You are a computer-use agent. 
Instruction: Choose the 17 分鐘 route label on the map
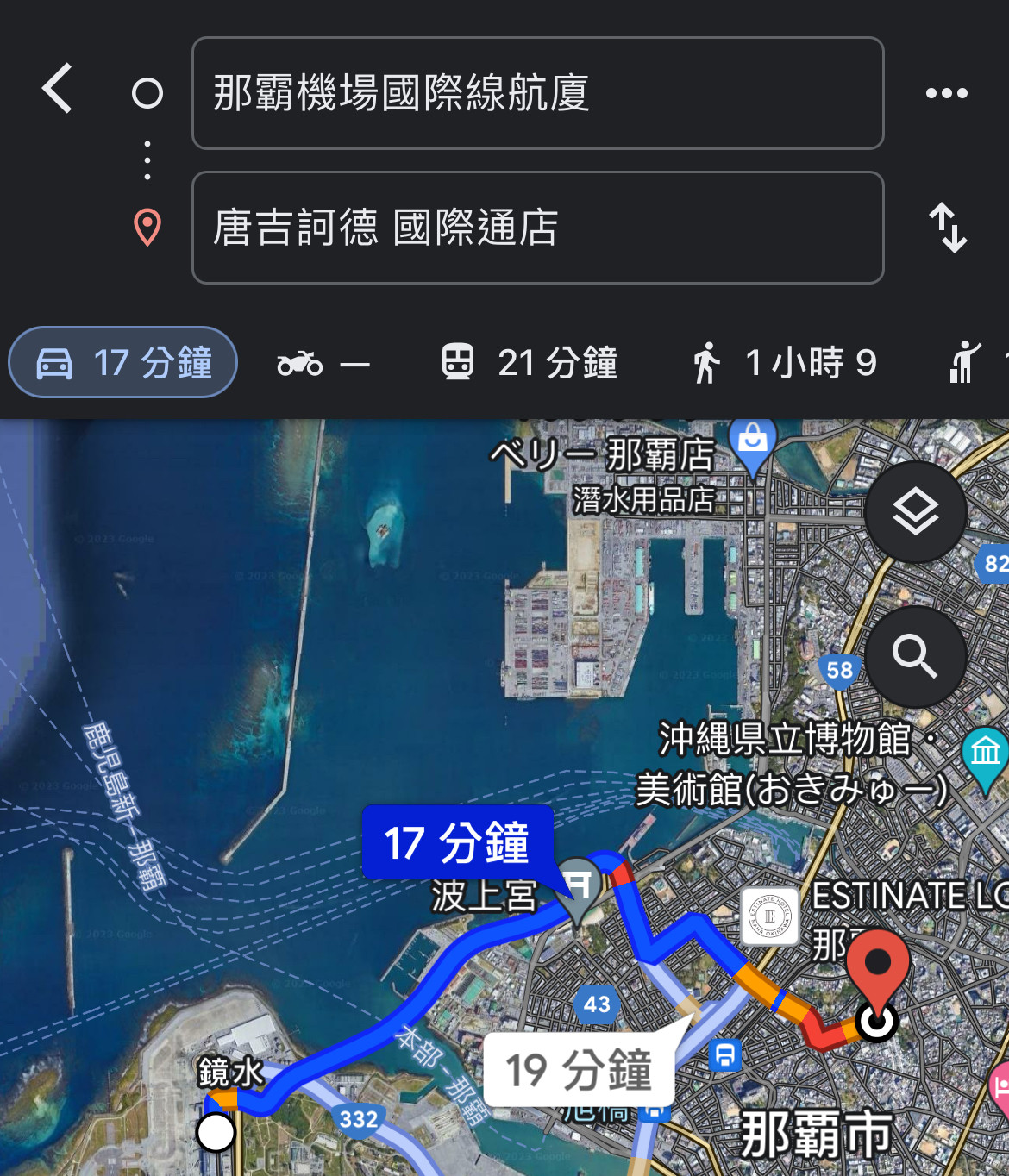456,842
